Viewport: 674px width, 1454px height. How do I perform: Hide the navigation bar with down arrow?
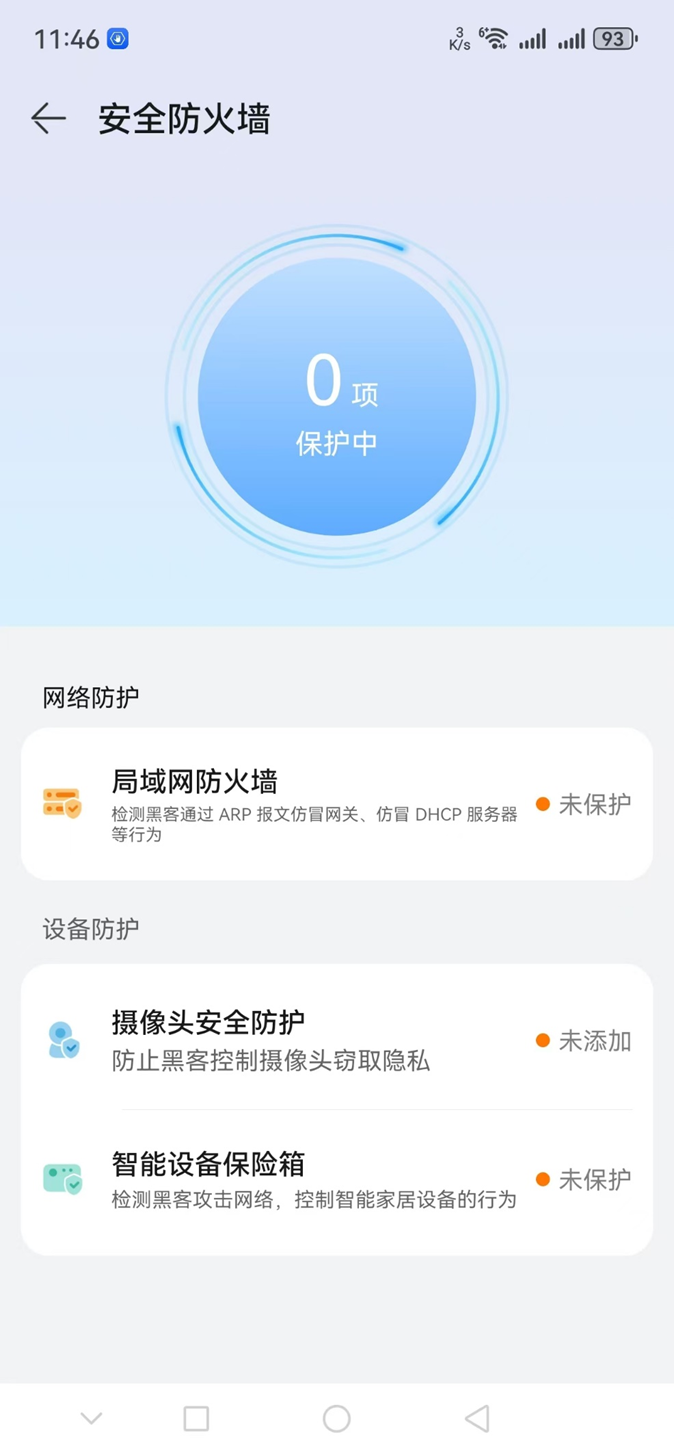pos(91,1418)
